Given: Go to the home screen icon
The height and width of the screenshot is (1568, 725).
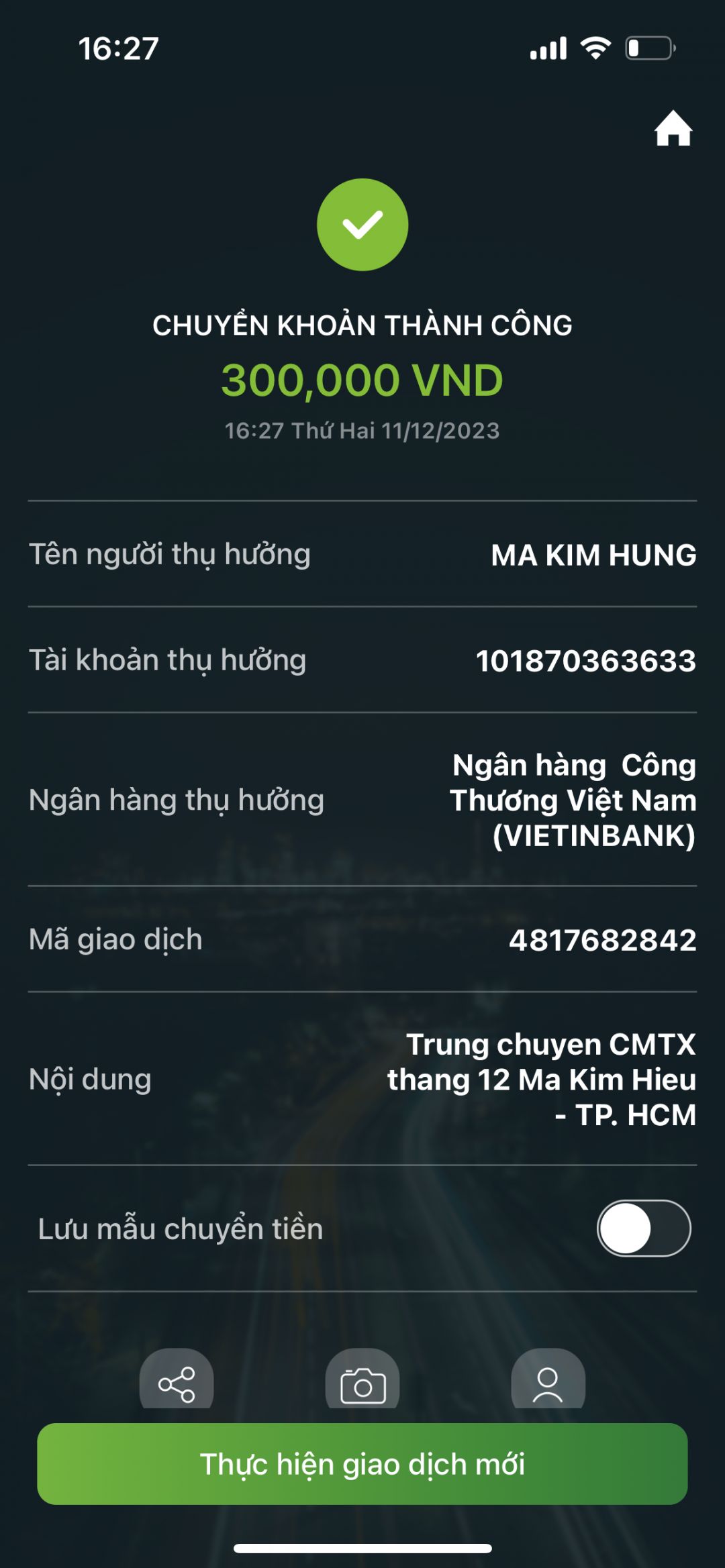Looking at the screenshot, I should (x=673, y=129).
